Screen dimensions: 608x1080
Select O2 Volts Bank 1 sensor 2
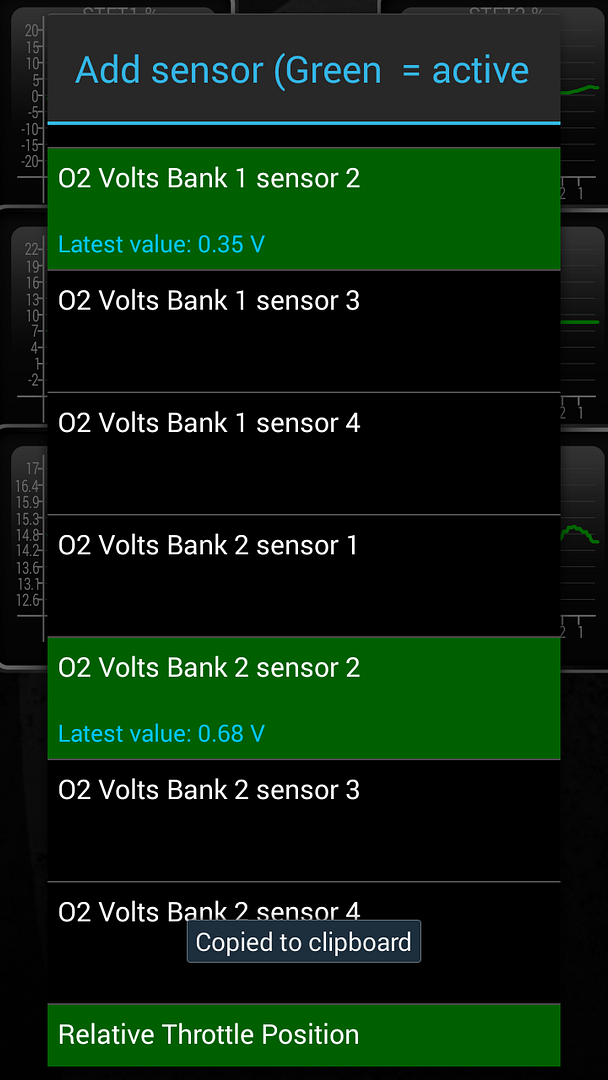coord(303,208)
